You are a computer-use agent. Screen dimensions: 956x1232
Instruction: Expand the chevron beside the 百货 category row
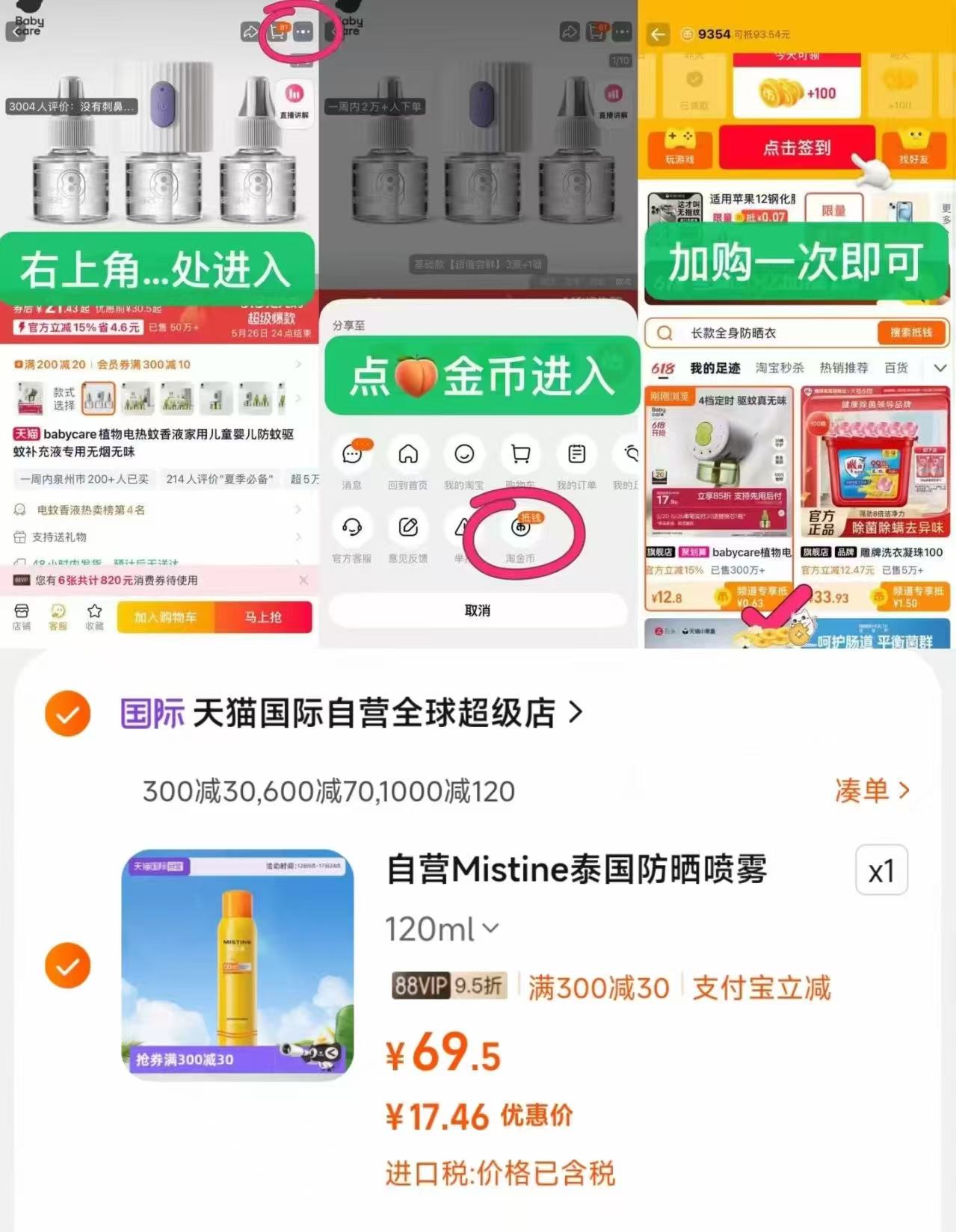click(x=940, y=368)
